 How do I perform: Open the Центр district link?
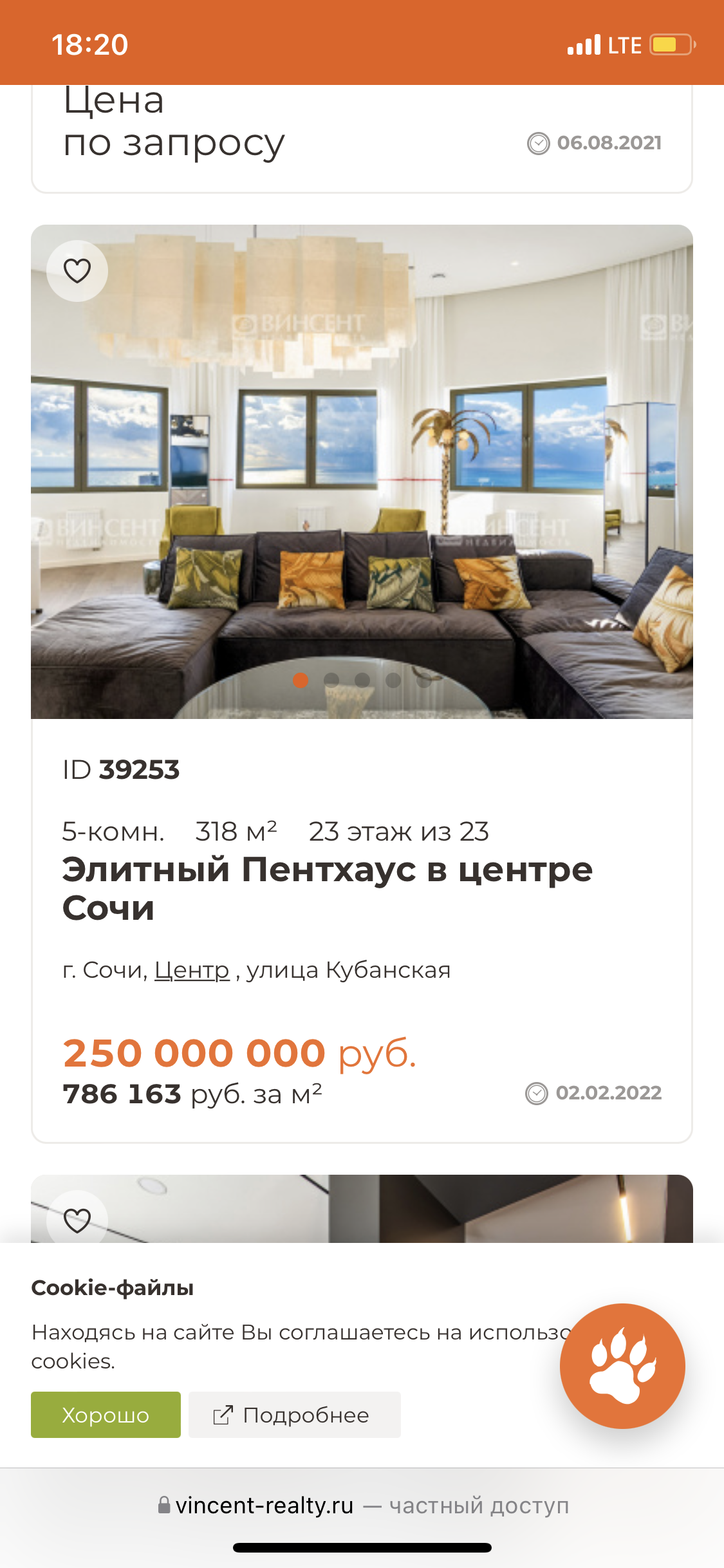point(192,970)
